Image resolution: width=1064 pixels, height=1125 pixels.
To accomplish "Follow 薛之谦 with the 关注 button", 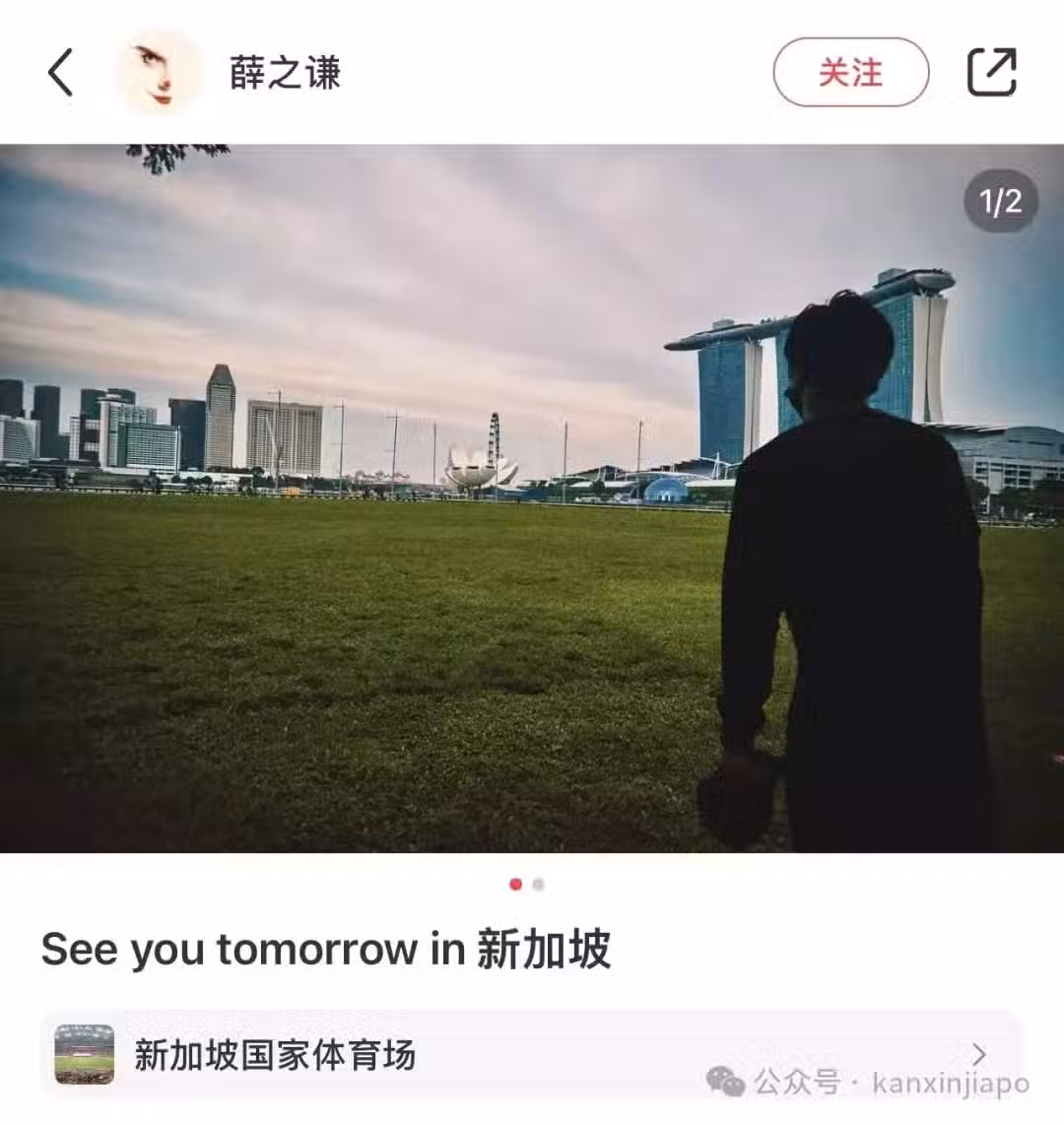I will pos(850,73).
